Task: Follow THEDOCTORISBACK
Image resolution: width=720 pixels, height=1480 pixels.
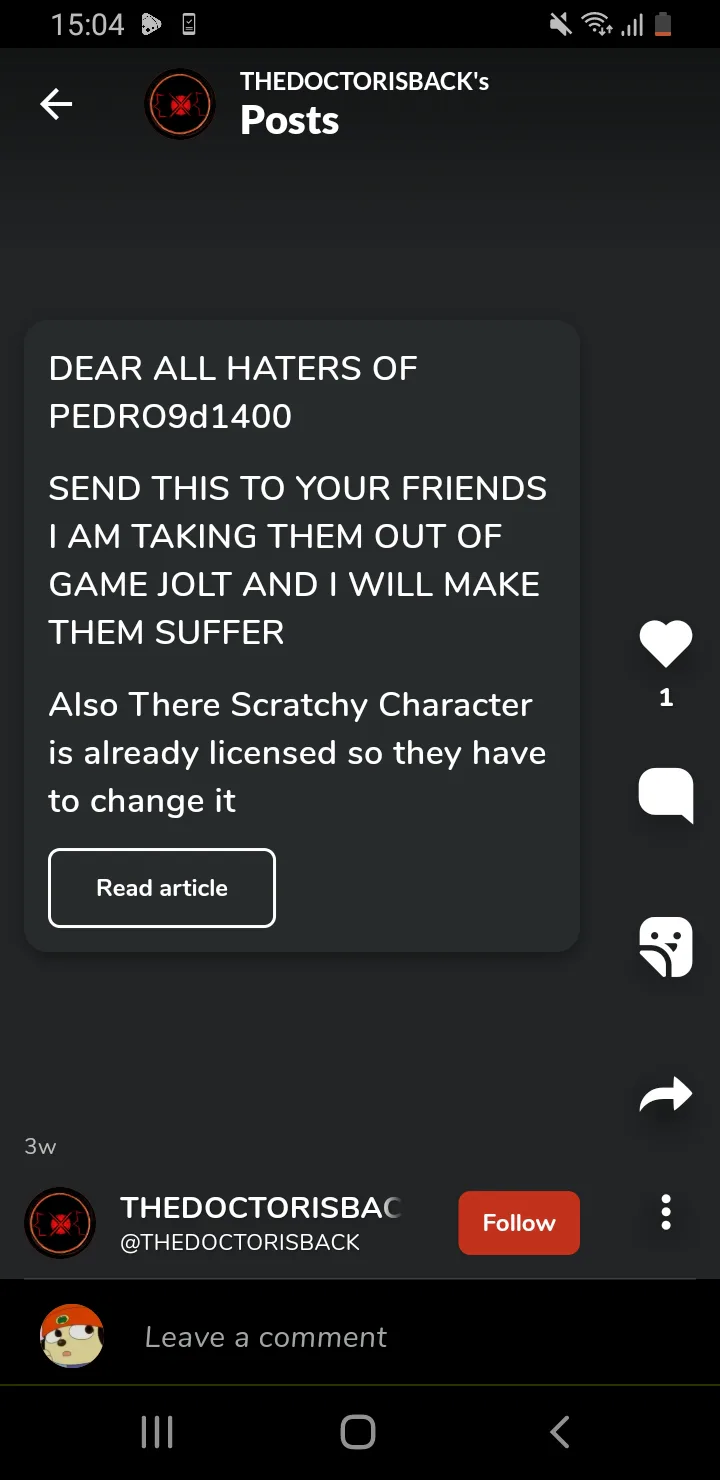Action: pyautogui.click(x=519, y=1222)
